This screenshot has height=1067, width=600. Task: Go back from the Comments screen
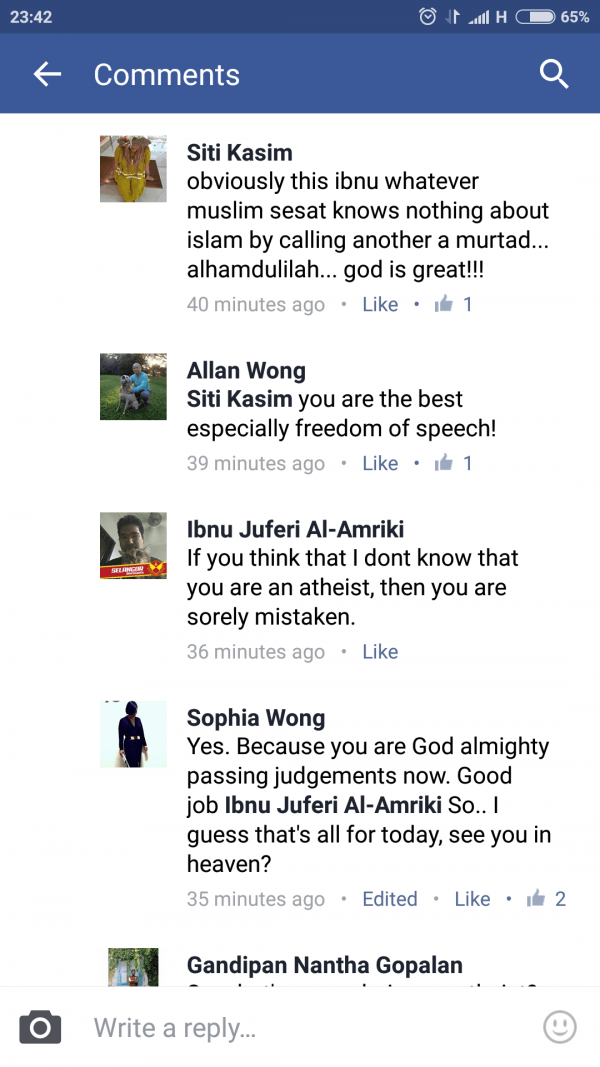pos(47,74)
